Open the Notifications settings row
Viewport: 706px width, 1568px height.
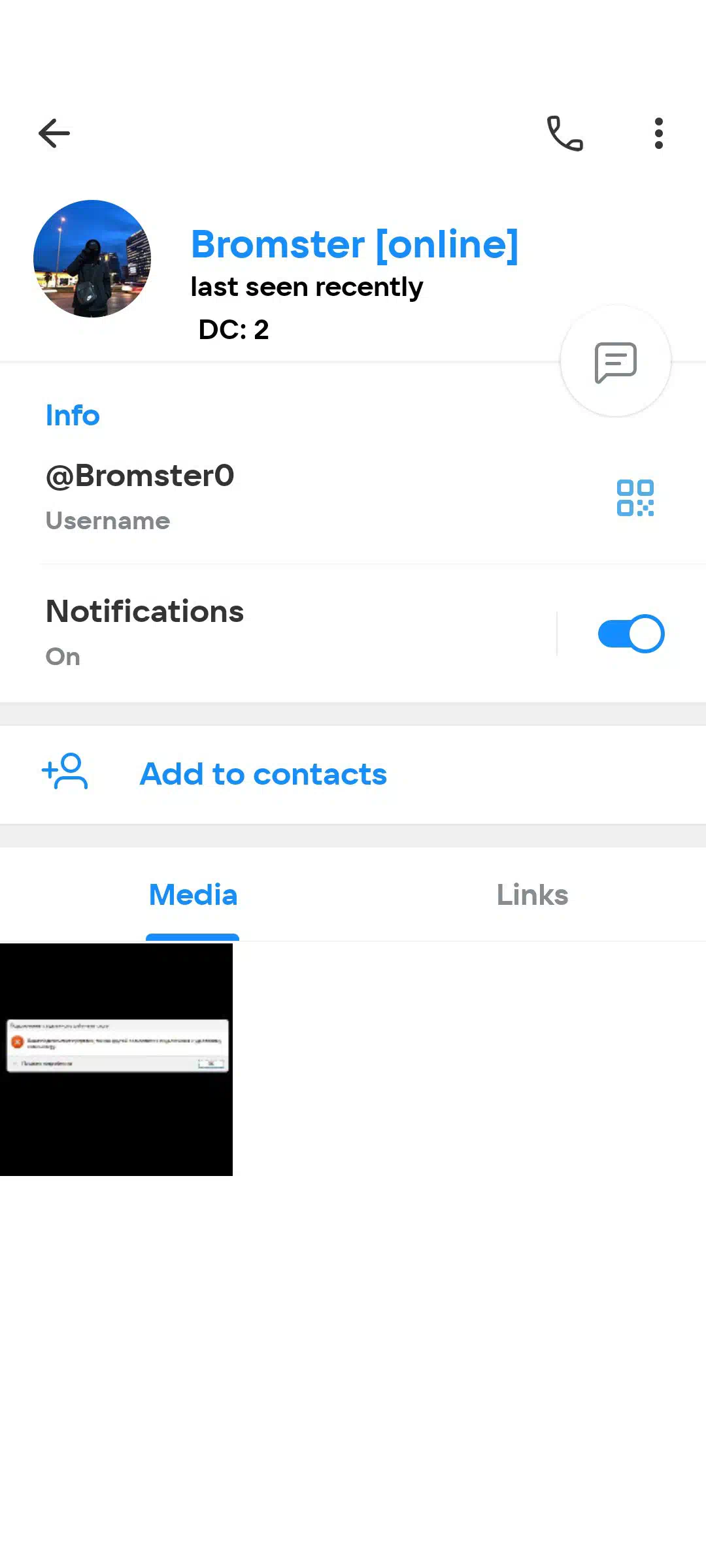pyautogui.click(x=278, y=632)
